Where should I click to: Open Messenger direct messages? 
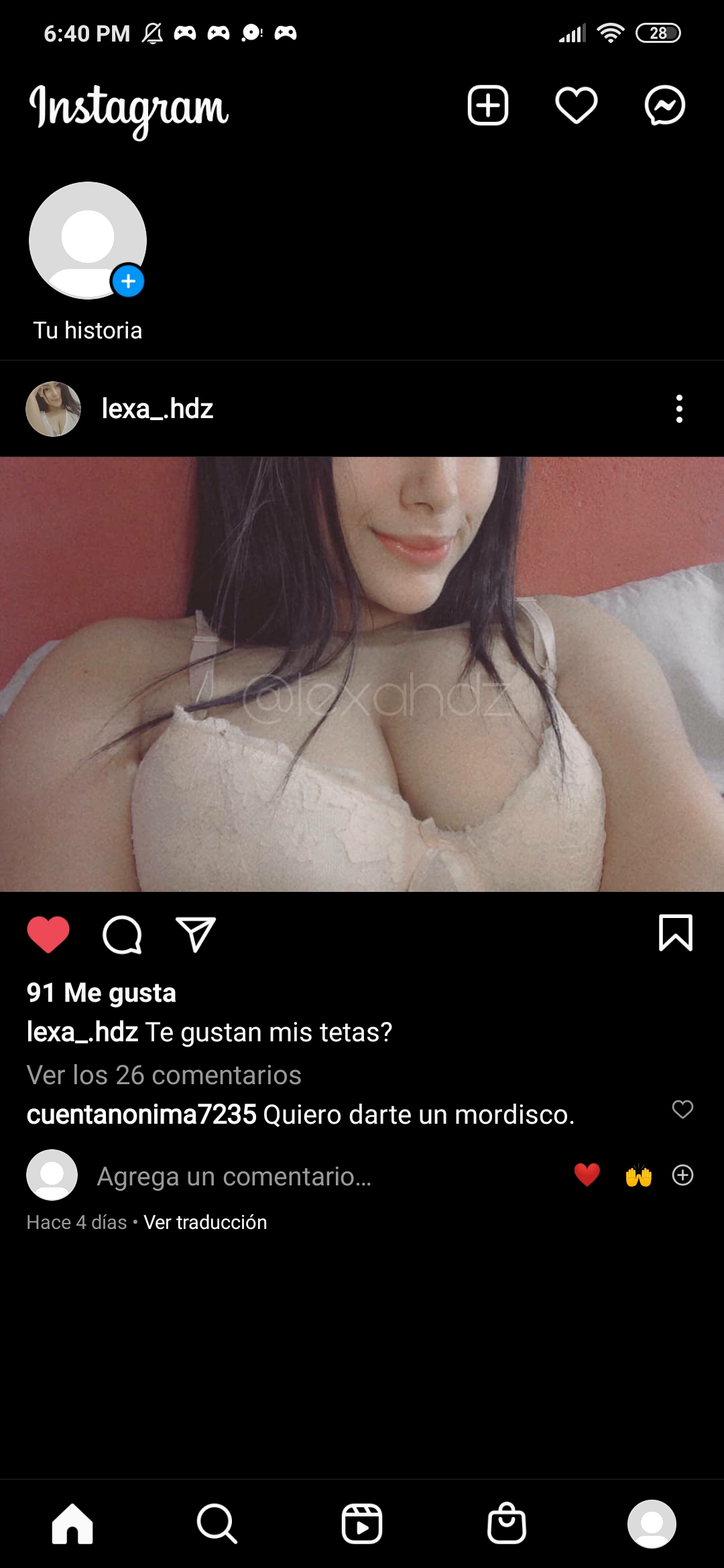point(664,105)
